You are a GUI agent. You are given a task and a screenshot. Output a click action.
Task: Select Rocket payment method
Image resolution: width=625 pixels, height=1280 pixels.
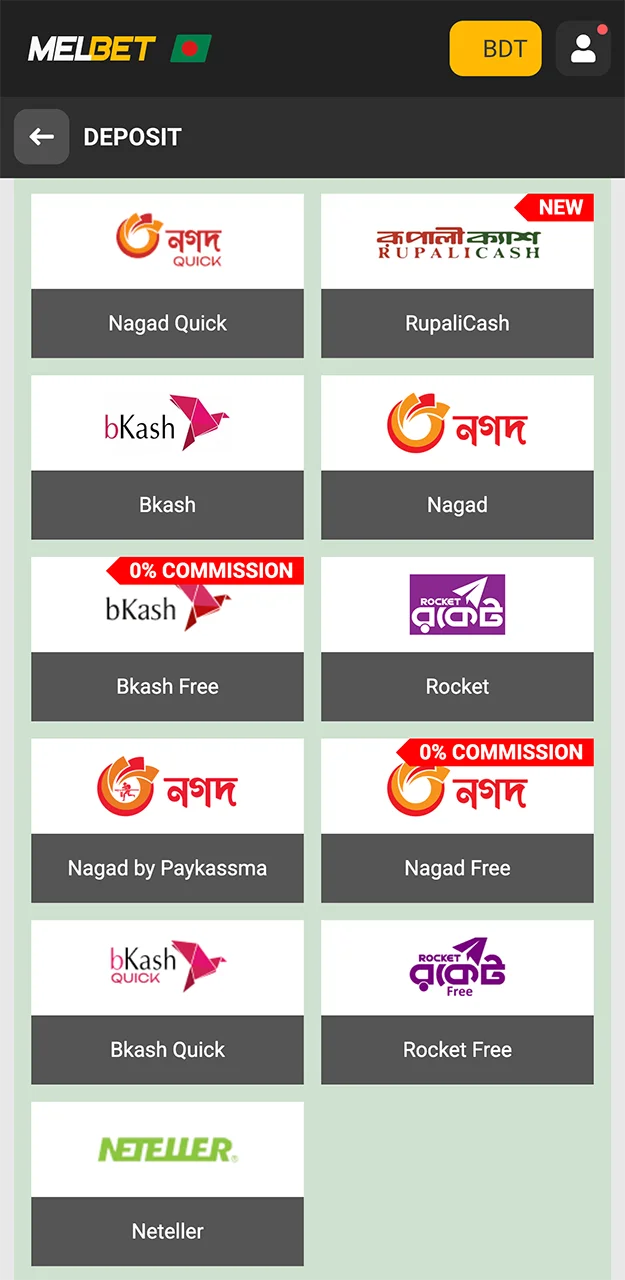click(457, 639)
